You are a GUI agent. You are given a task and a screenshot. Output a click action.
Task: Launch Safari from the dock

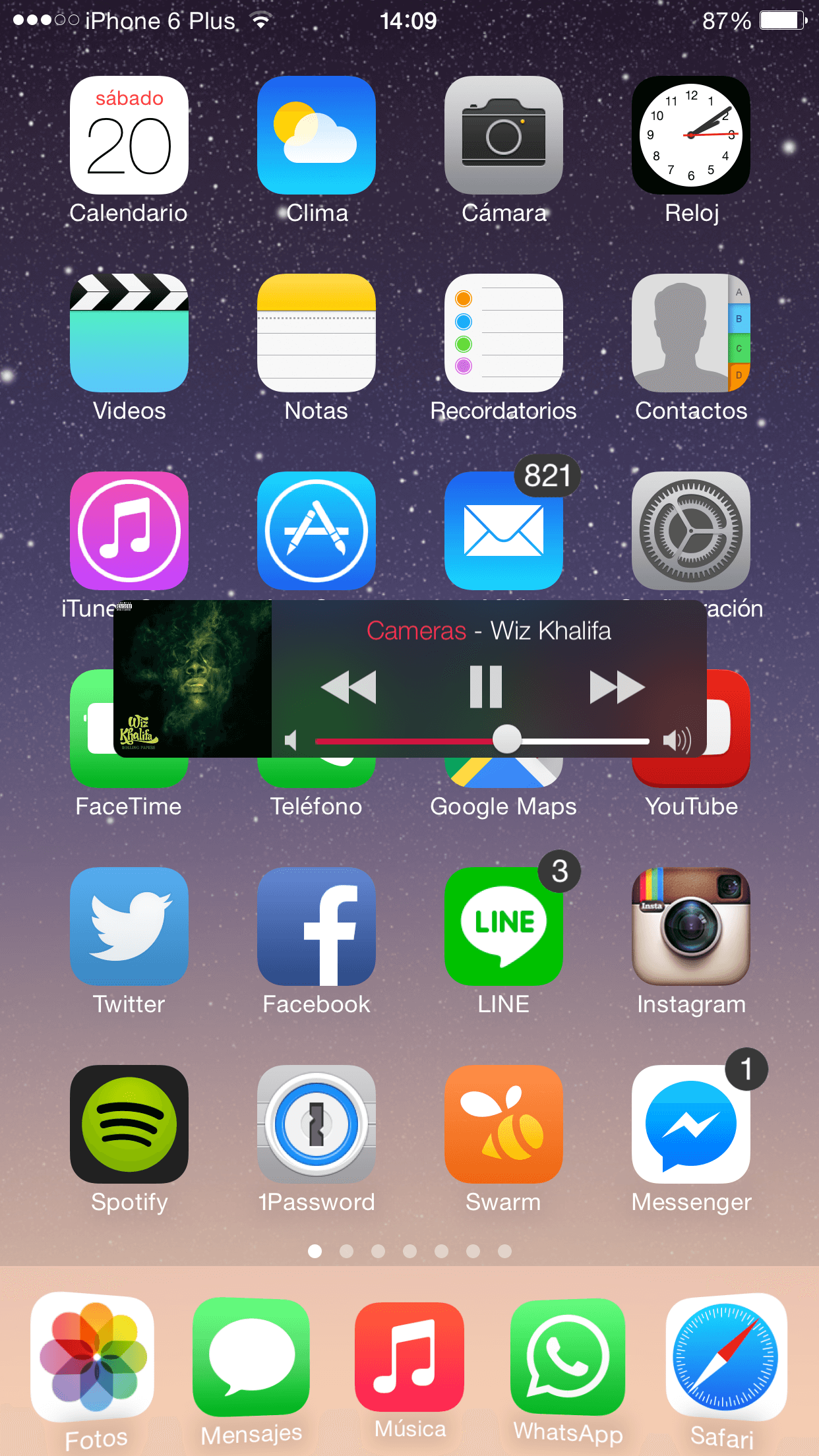(x=725, y=1357)
